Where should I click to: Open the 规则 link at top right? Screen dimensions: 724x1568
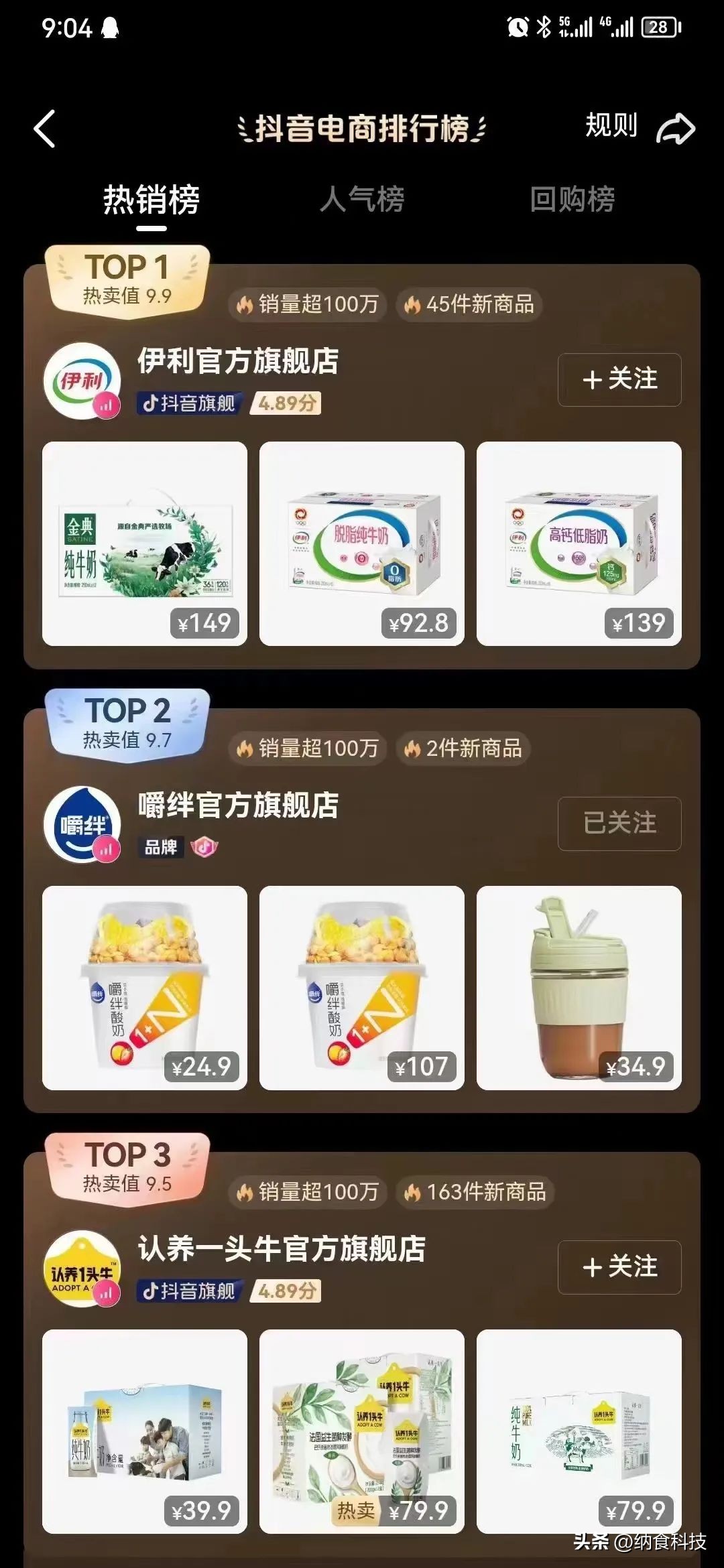[x=612, y=126]
